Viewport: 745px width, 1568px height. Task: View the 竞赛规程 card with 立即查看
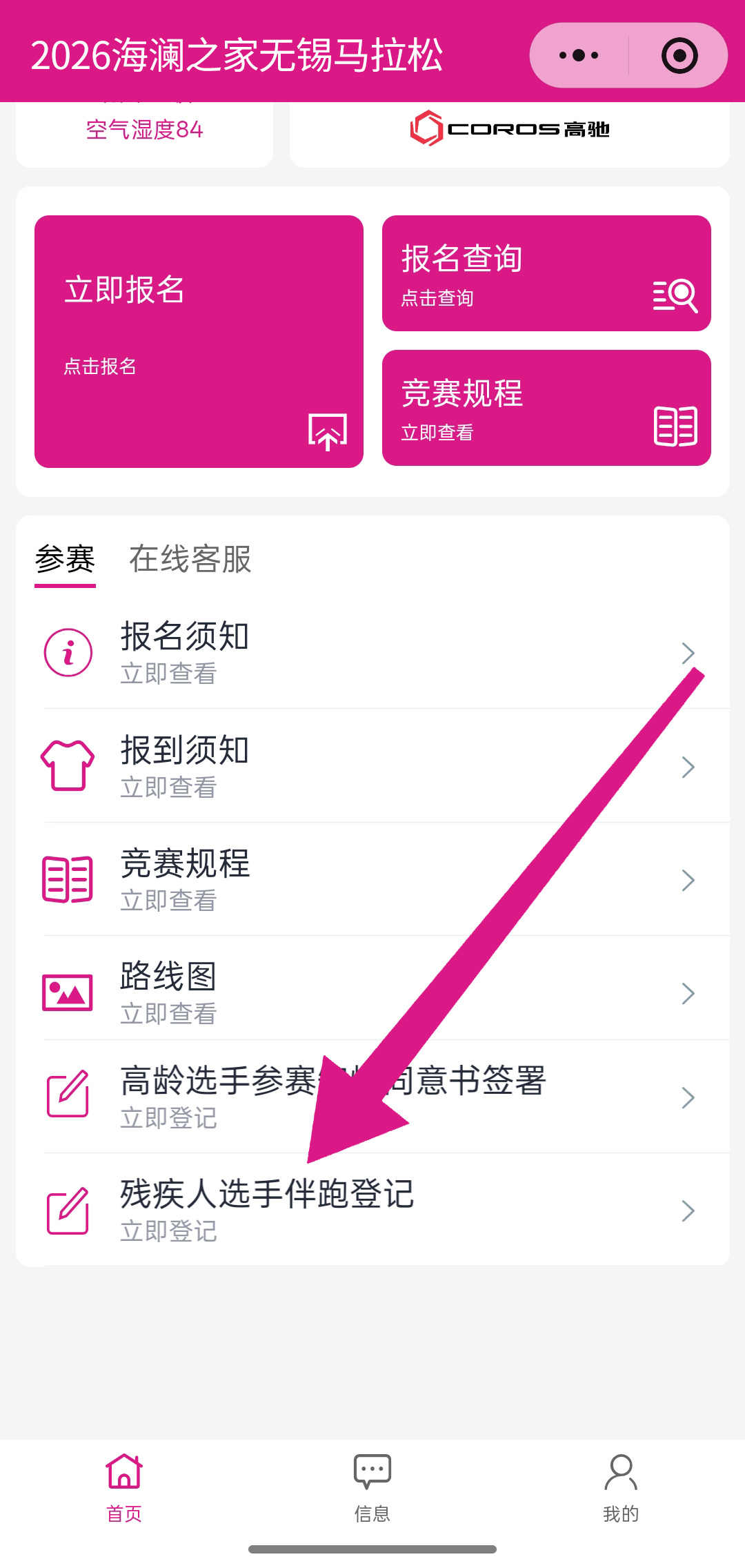click(546, 408)
